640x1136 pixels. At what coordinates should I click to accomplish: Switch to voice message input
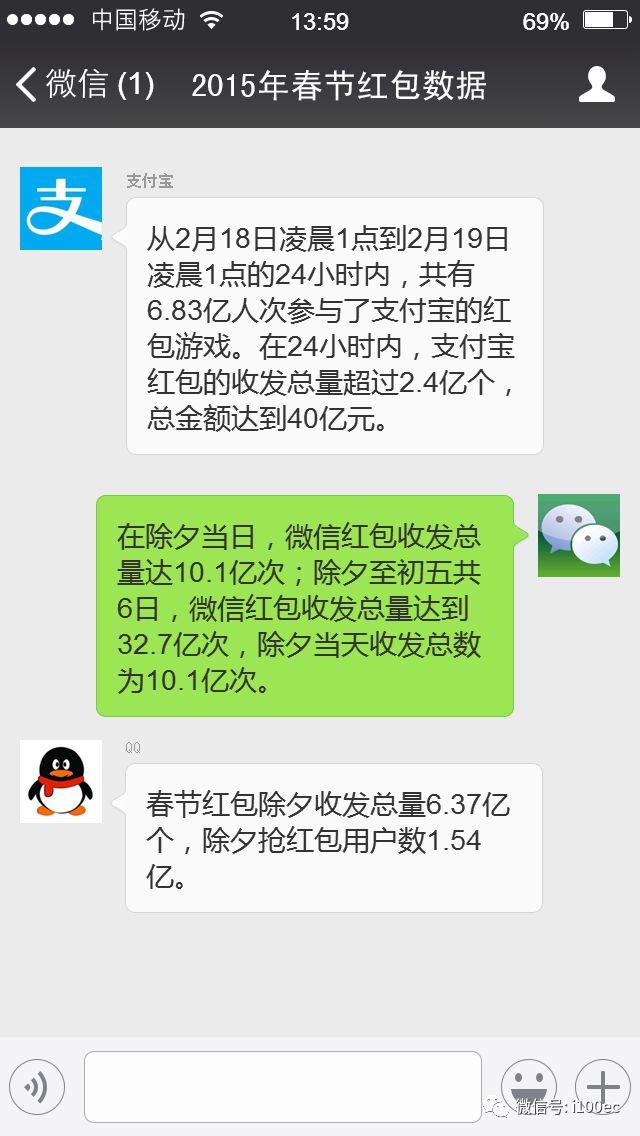tap(37, 1087)
